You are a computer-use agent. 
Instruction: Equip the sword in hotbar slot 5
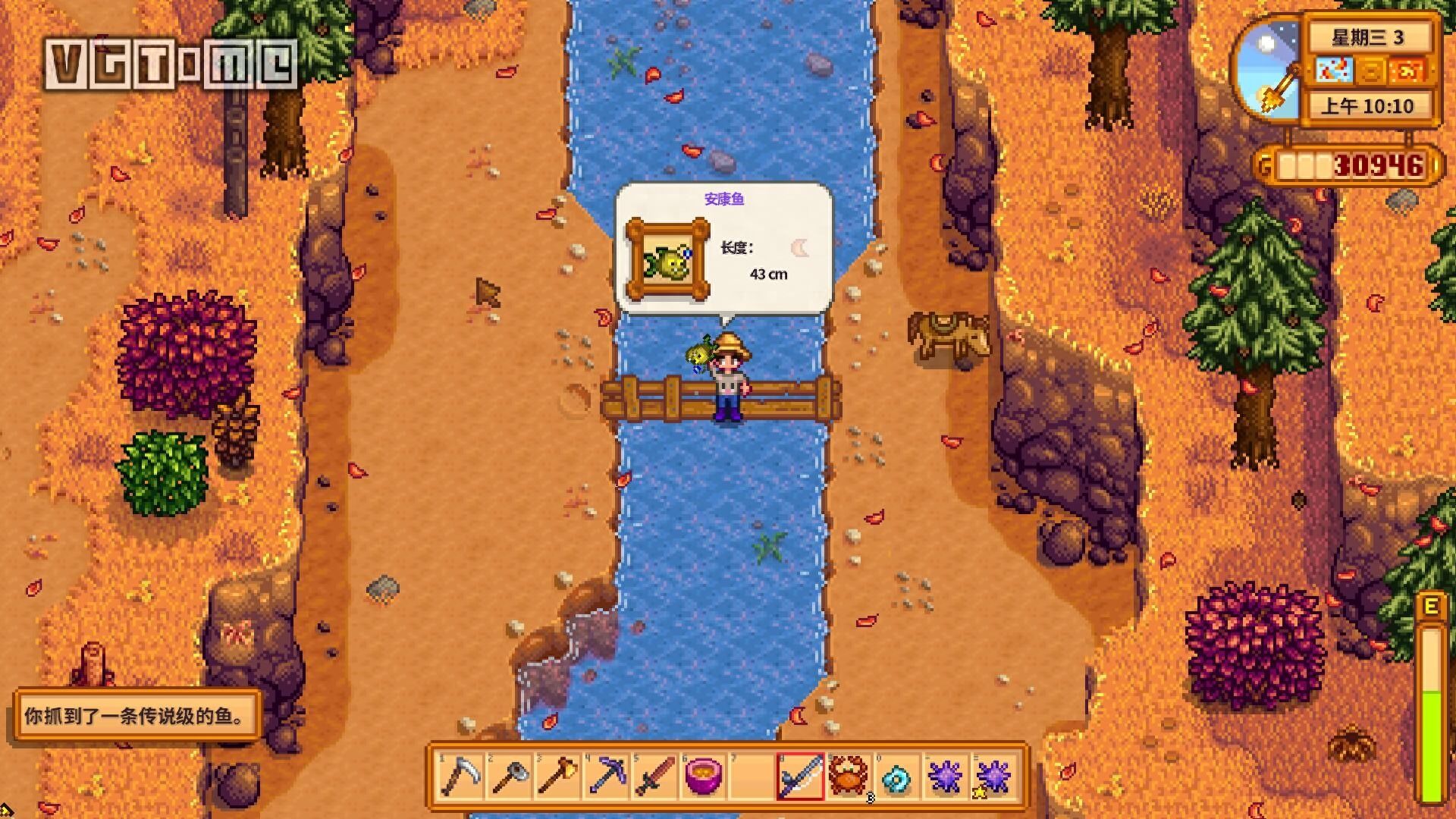(654, 777)
